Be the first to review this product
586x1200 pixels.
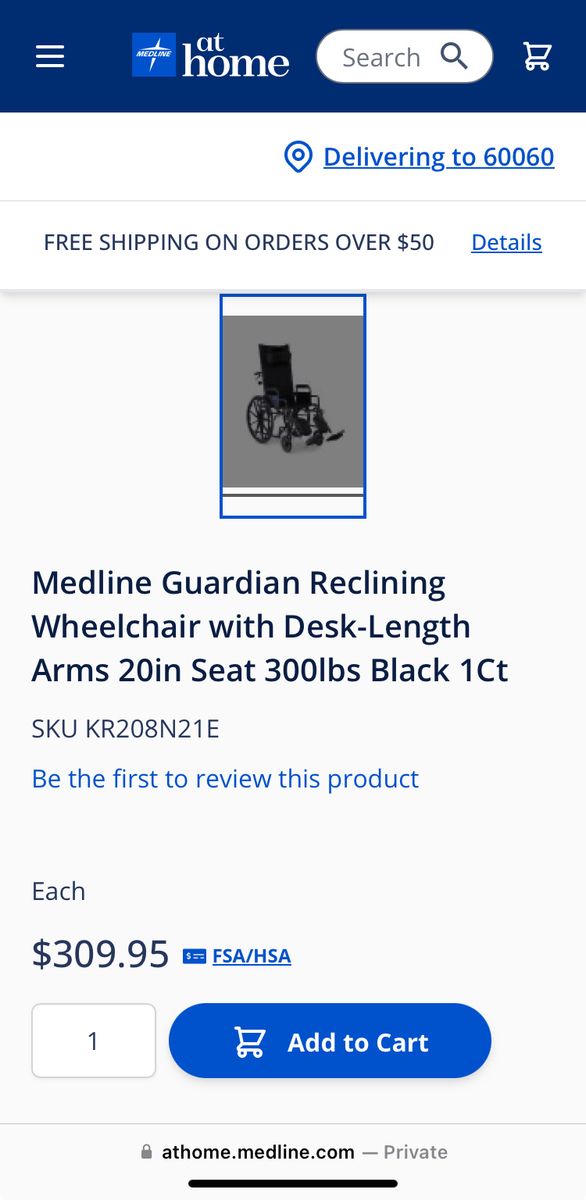pyautogui.click(x=225, y=779)
